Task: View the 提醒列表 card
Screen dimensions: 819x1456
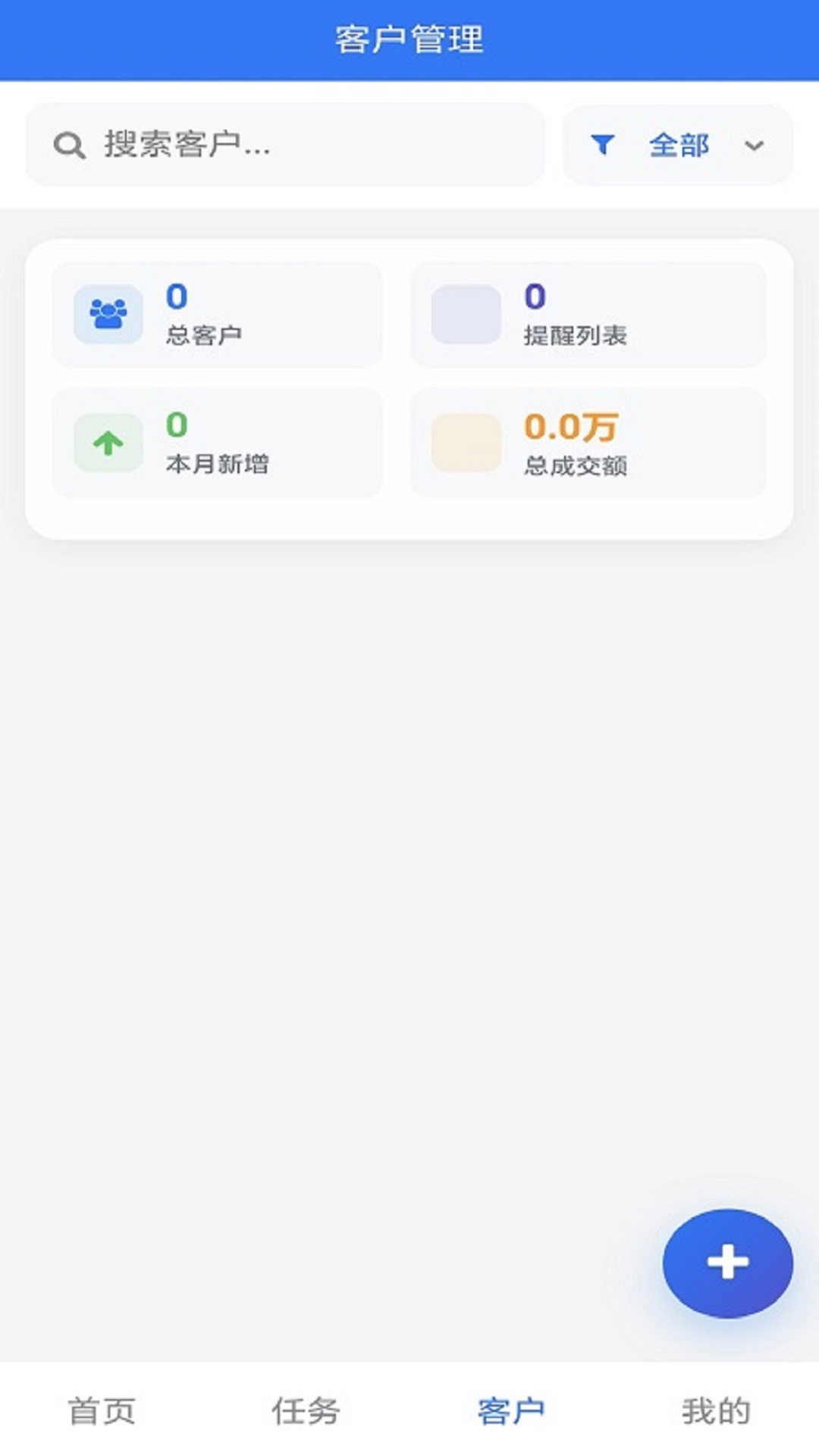Action: point(589,313)
